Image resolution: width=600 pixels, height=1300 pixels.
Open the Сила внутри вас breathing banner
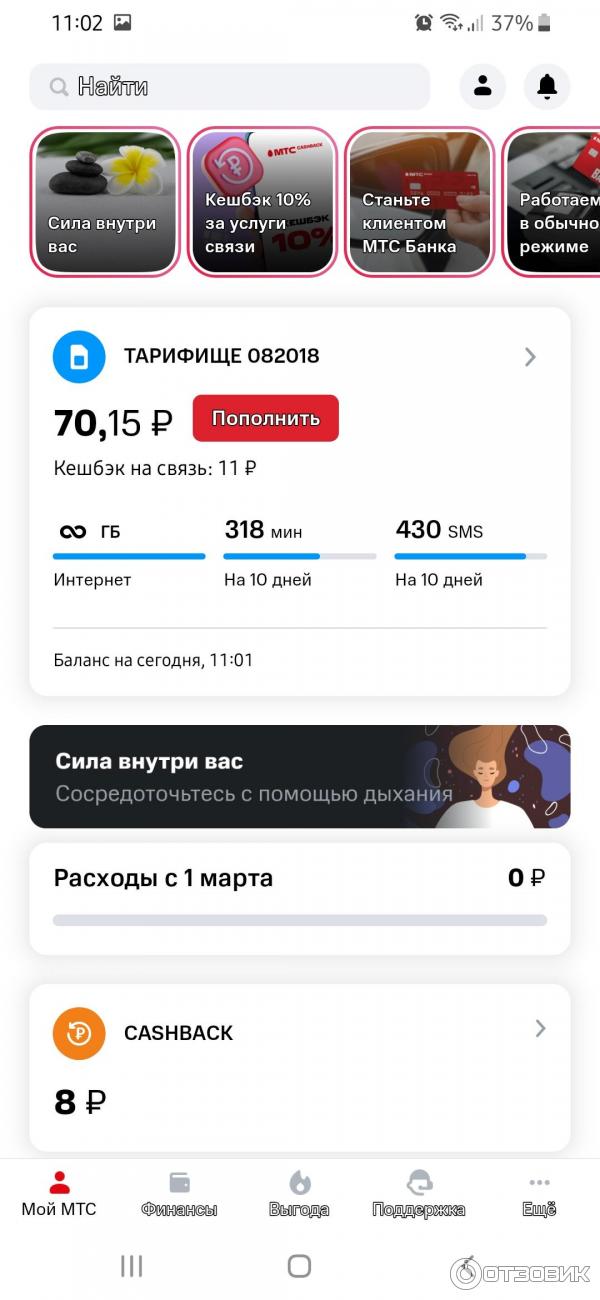pyautogui.click(x=299, y=777)
